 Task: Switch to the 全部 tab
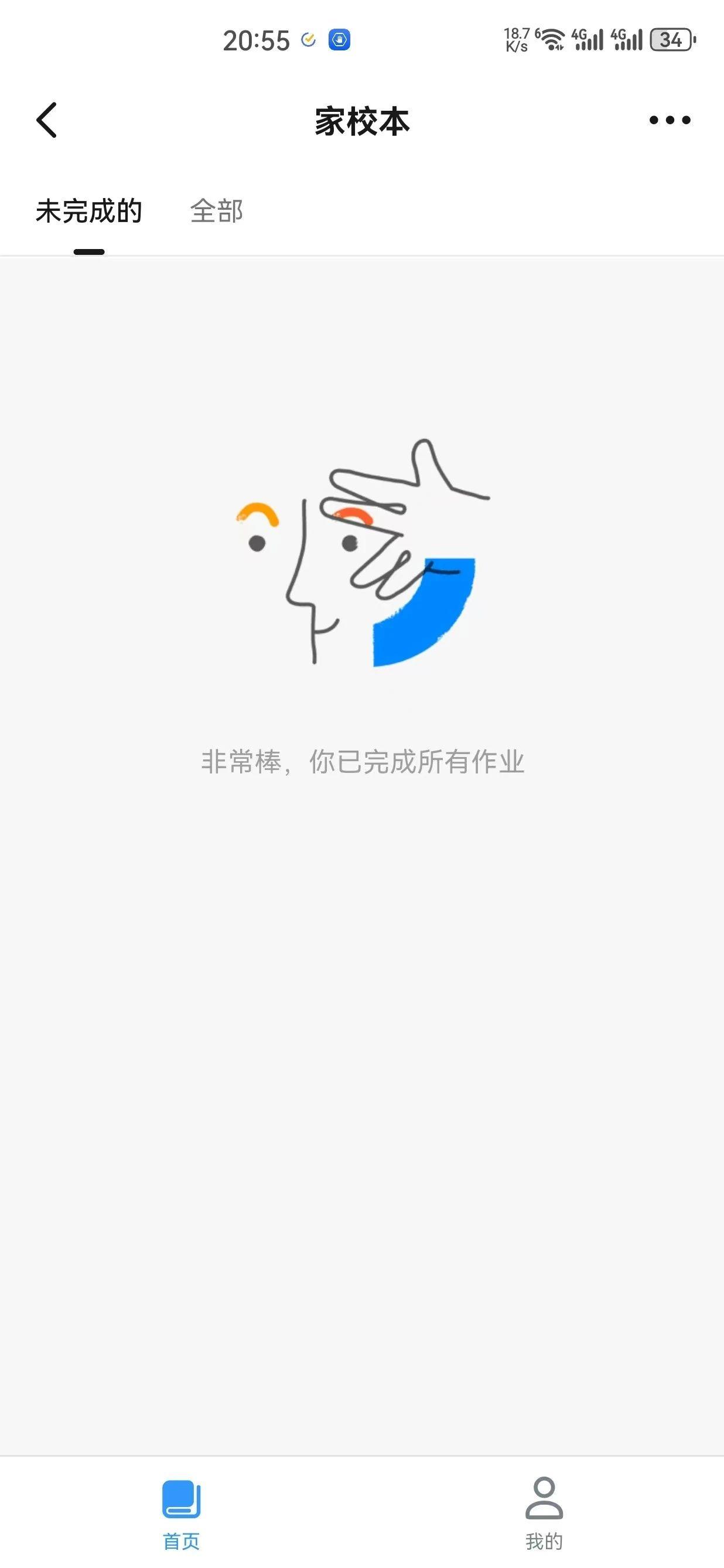[x=217, y=212]
